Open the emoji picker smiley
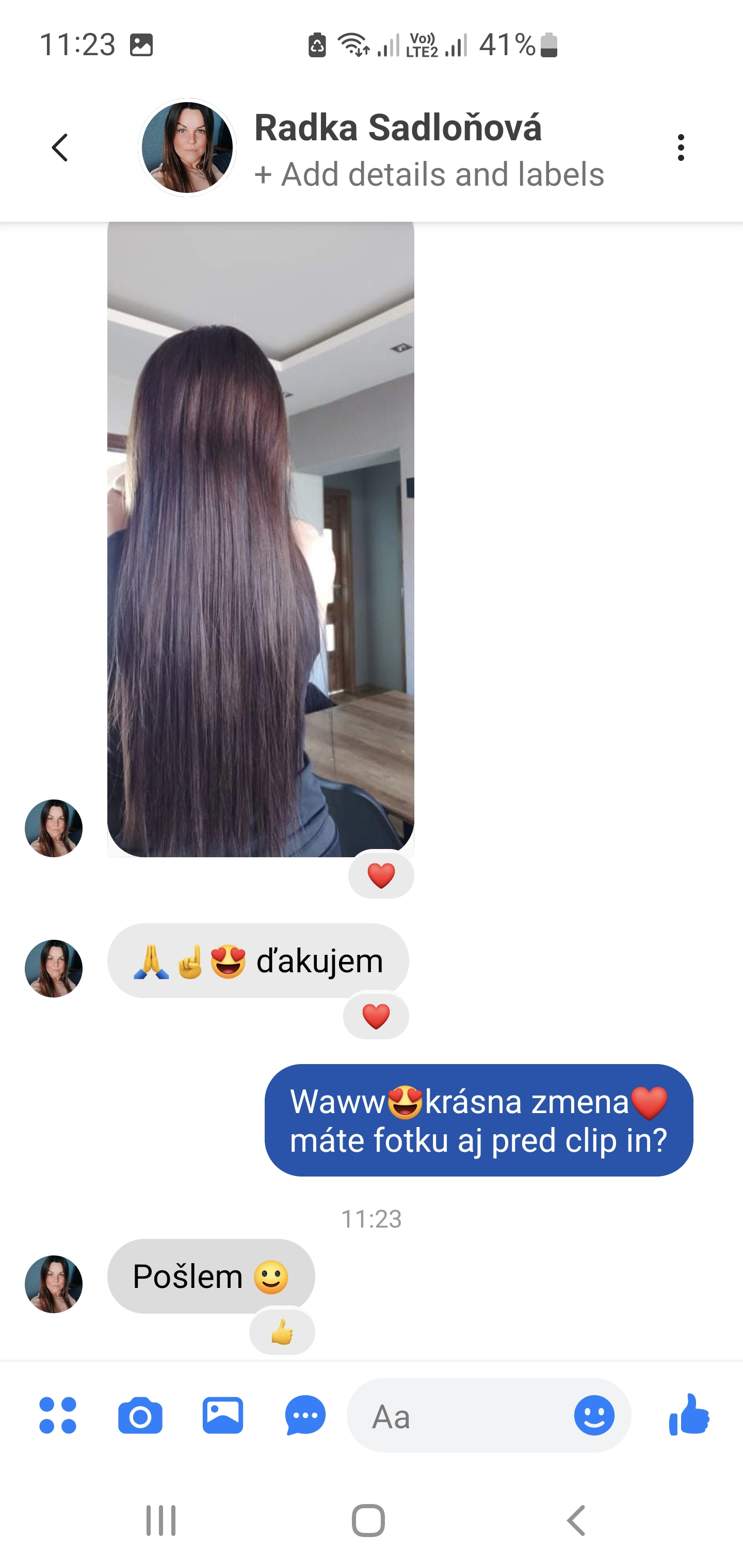The width and height of the screenshot is (743, 1568). [594, 1415]
